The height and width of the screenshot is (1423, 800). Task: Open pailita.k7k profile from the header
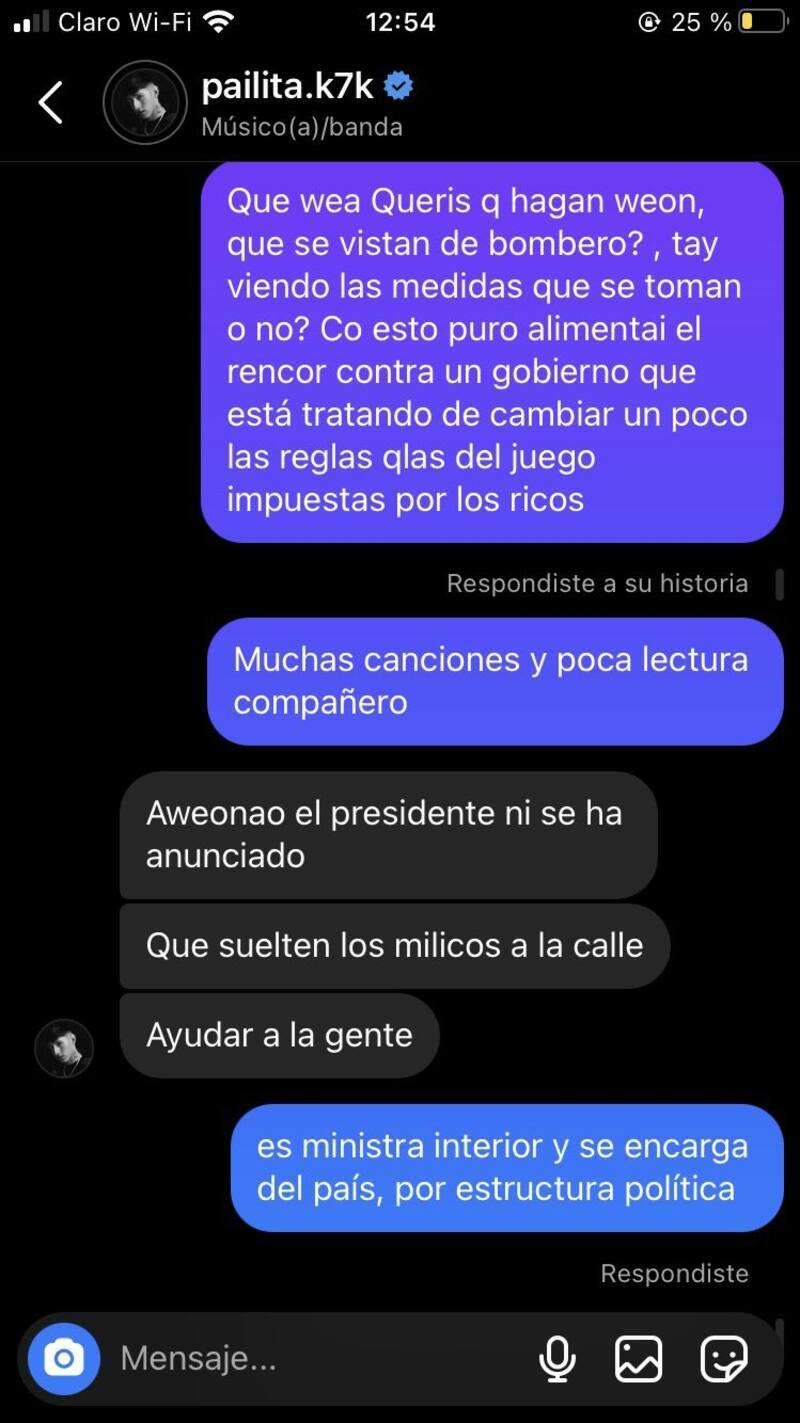(289, 87)
